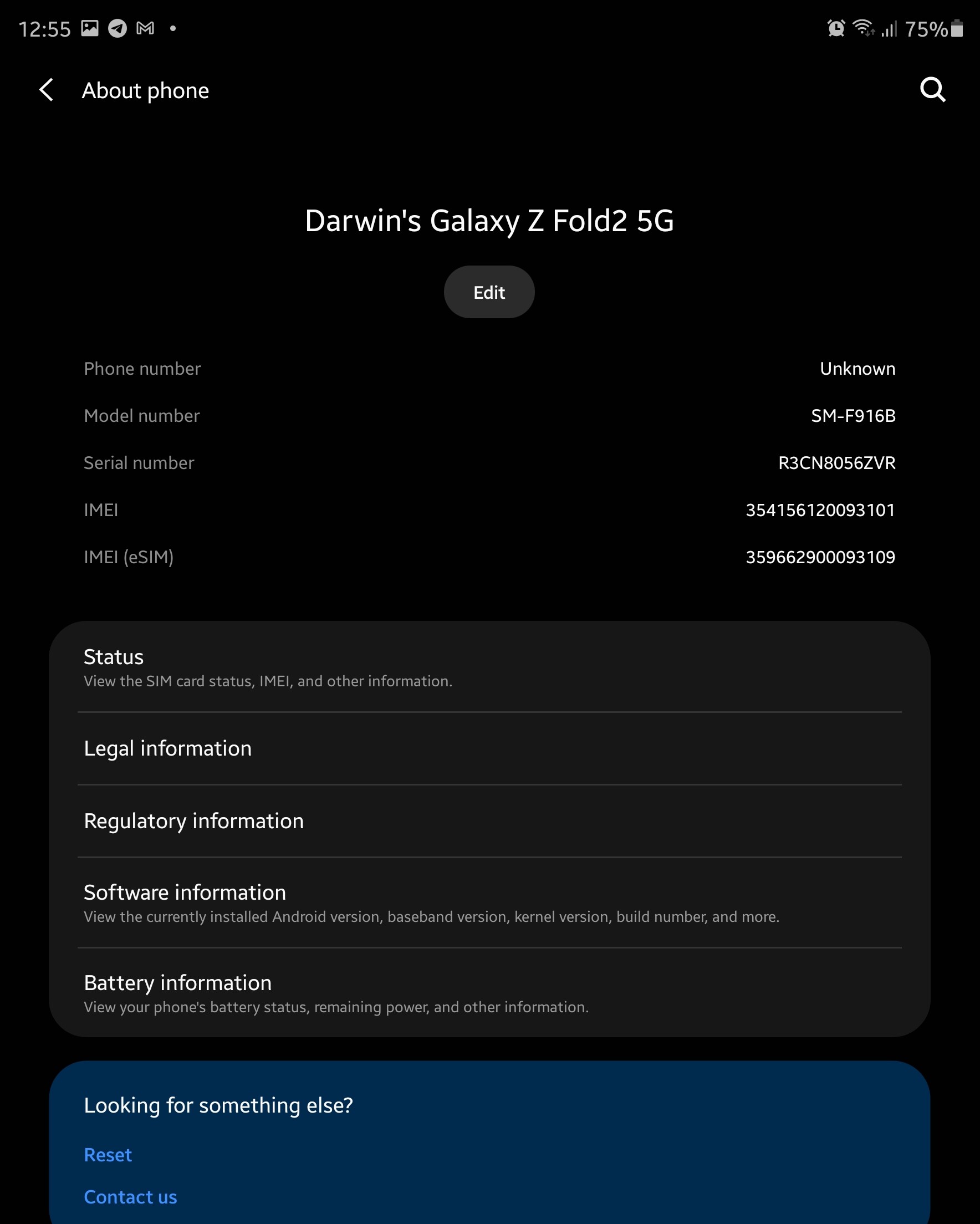Follow the Reset link

[108, 1155]
